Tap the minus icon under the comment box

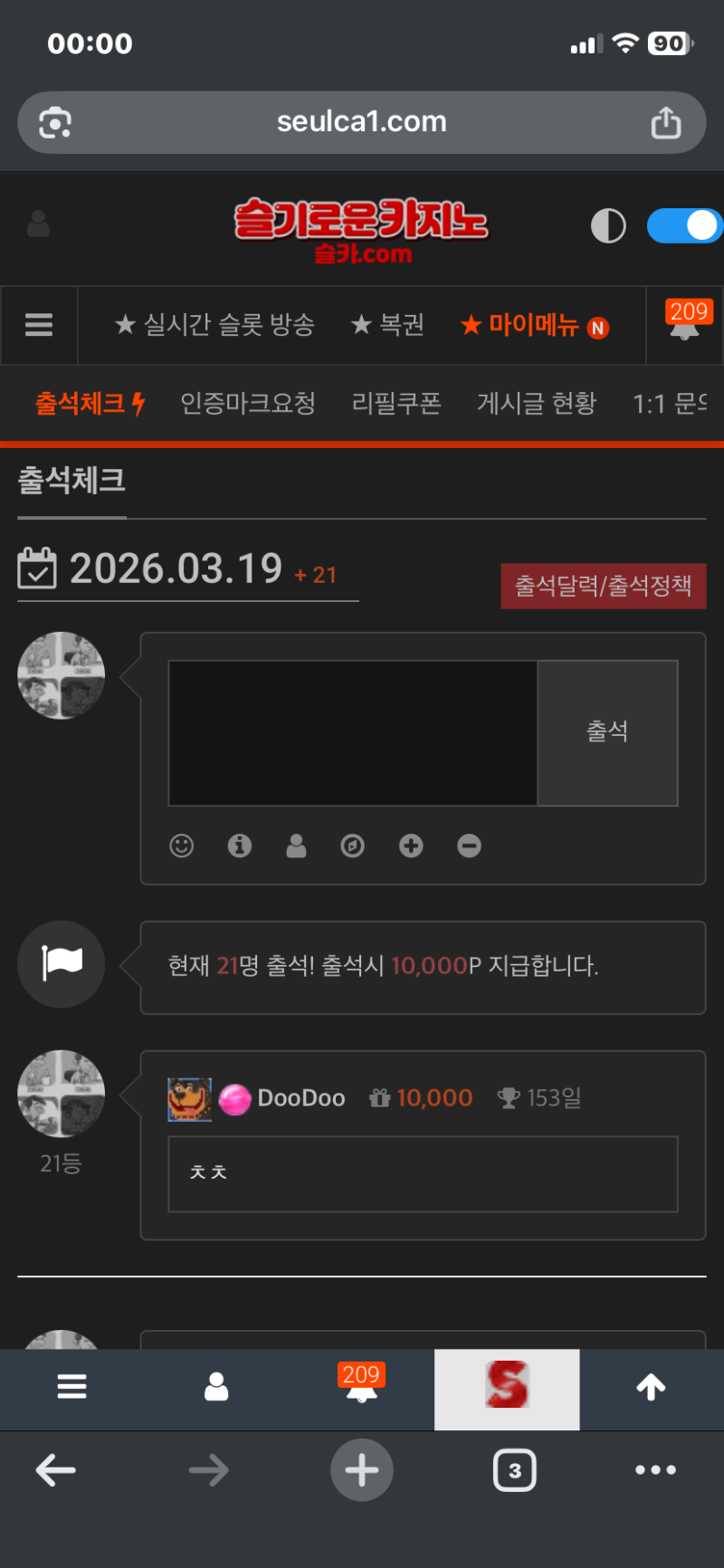[x=469, y=846]
